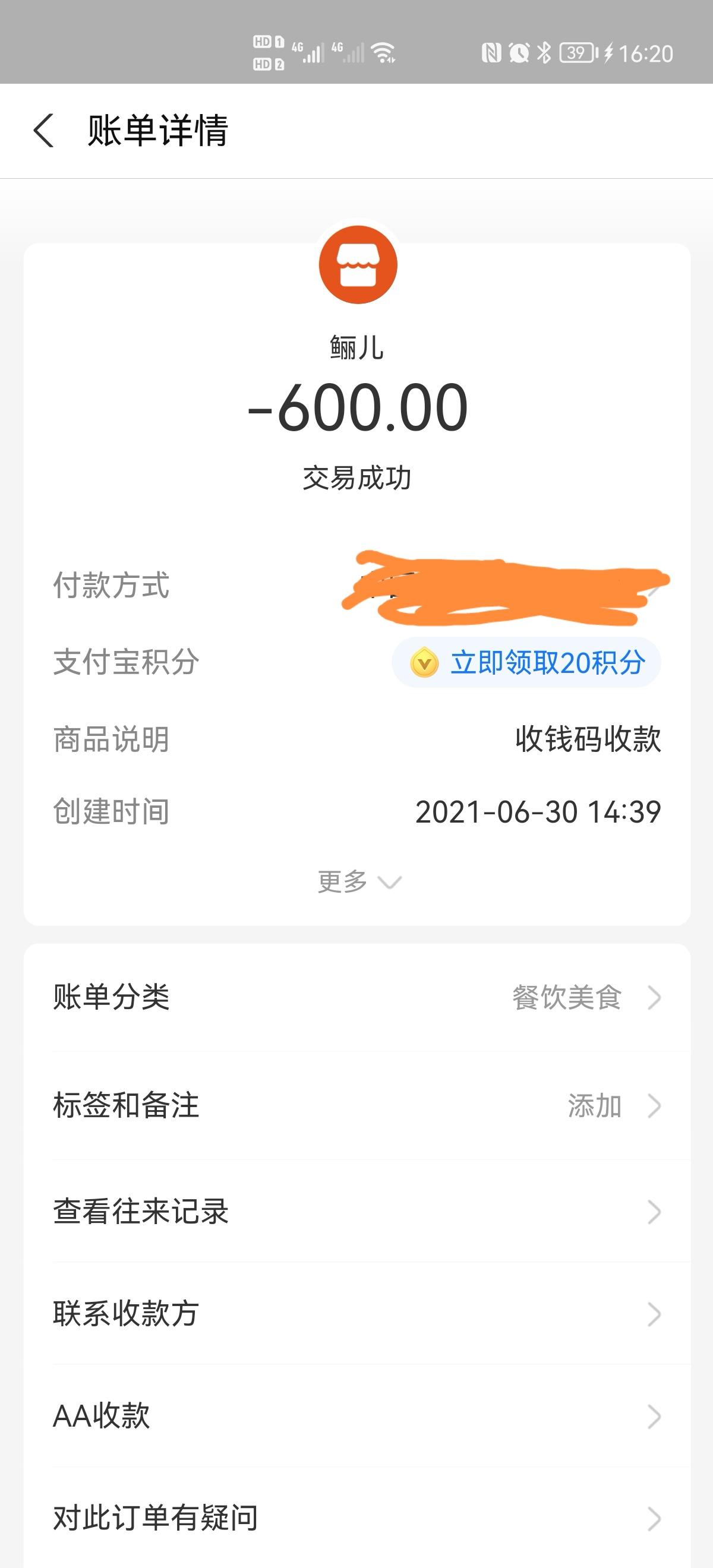Viewport: 713px width, 1568px height.
Task: Claim the 立即领取20积分 reward
Action: coord(526,662)
